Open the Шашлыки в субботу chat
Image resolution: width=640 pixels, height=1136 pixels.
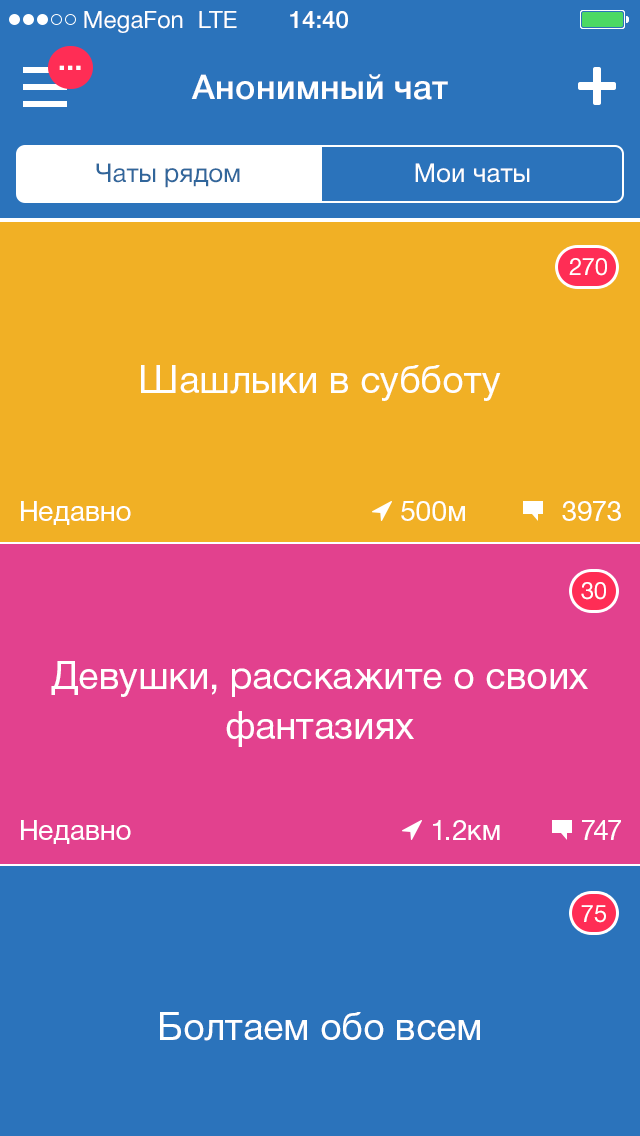pos(320,381)
